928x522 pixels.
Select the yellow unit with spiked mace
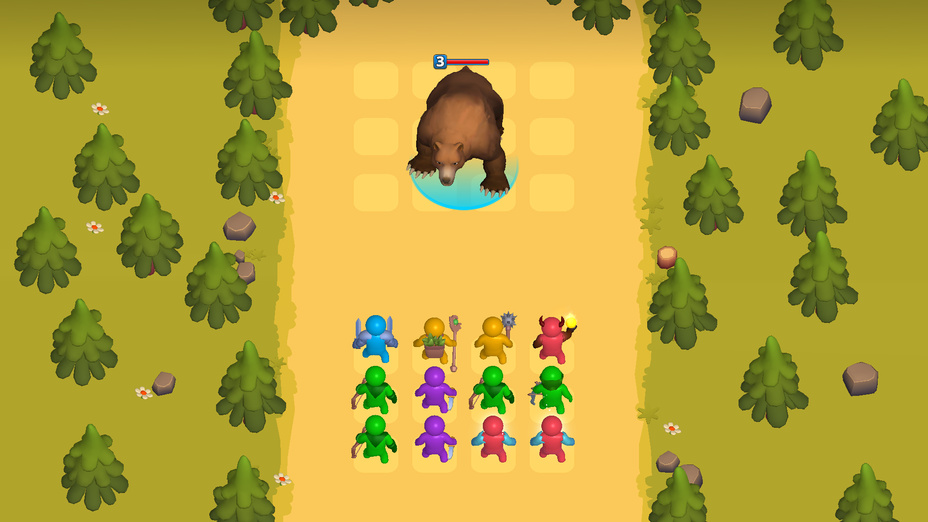[x=493, y=340]
